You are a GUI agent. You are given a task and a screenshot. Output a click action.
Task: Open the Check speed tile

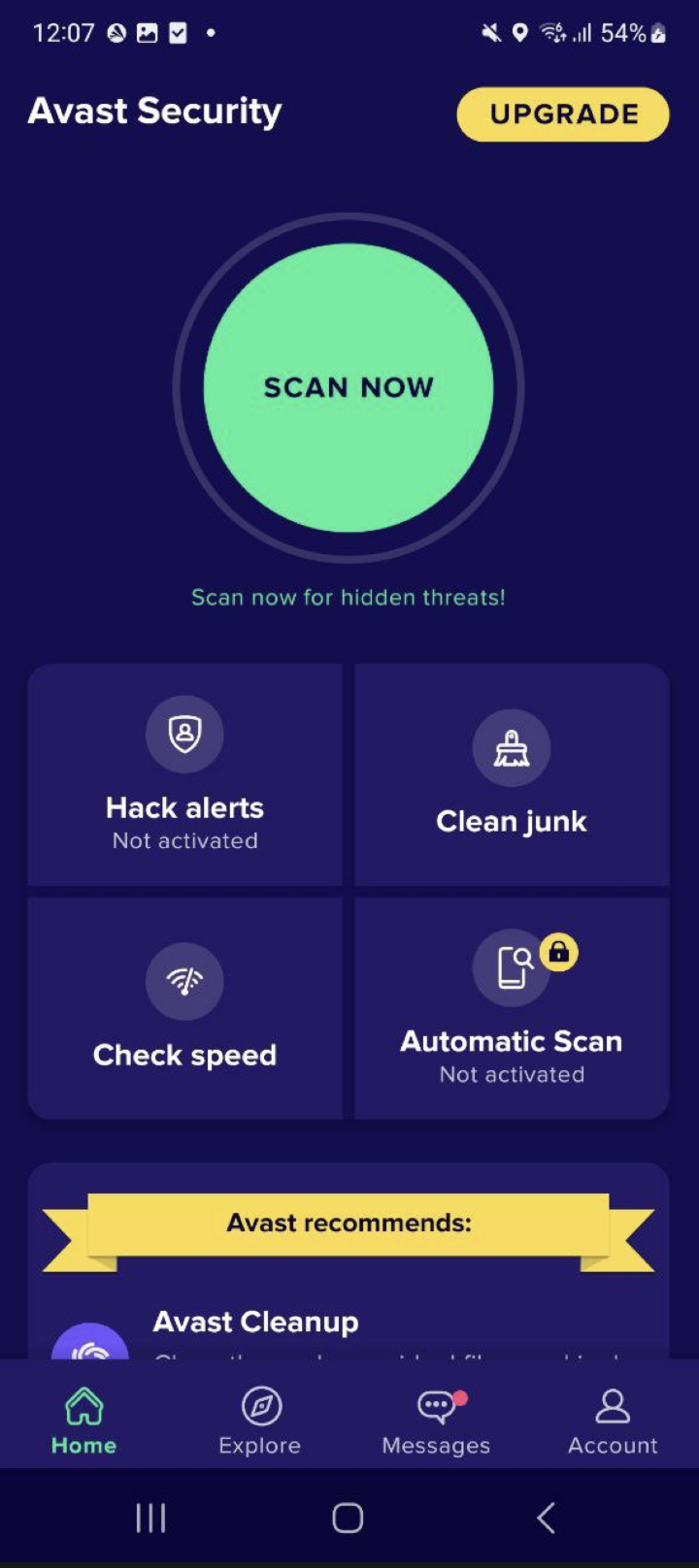184,1008
